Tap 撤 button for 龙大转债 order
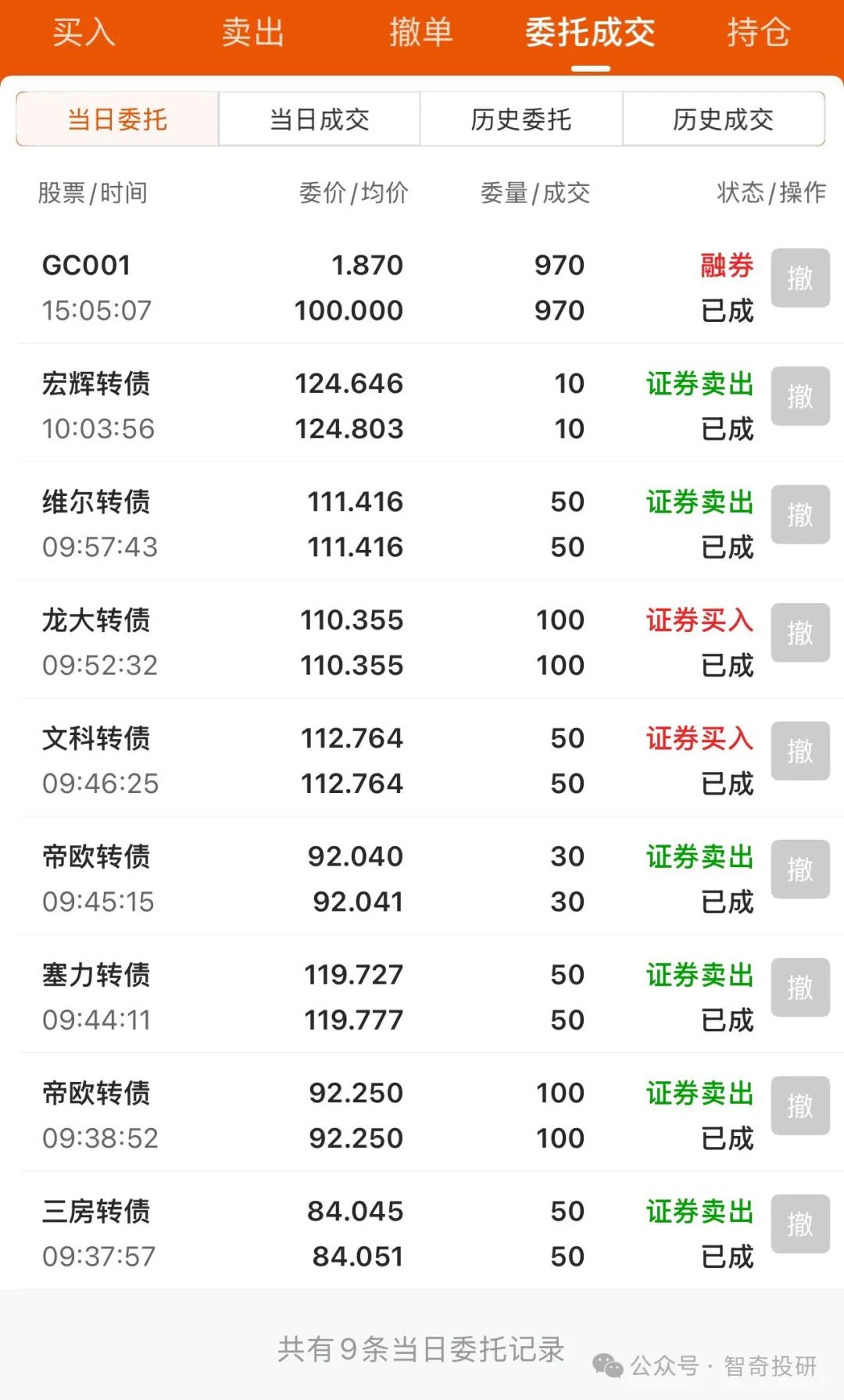Viewport: 844px width, 1400px height. point(799,633)
